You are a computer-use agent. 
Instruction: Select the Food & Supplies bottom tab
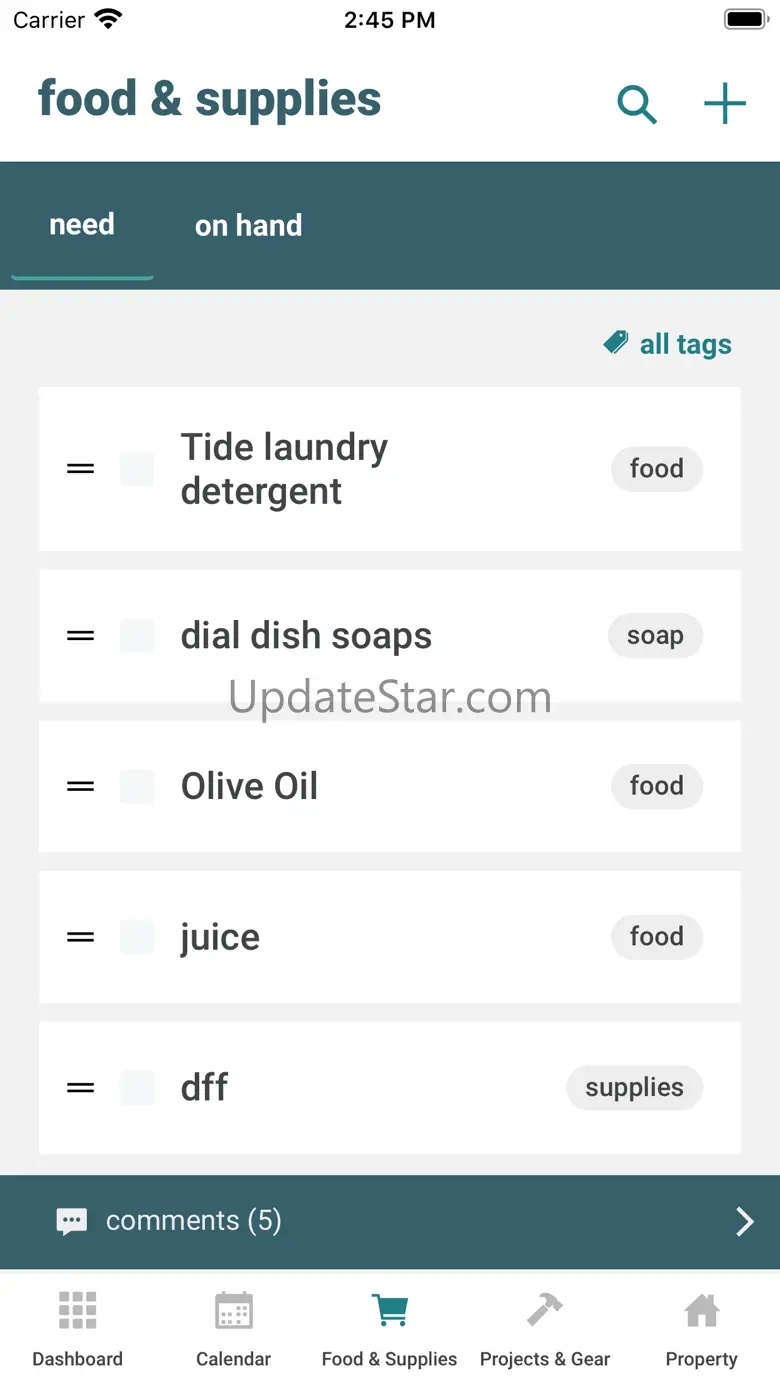tap(389, 1328)
